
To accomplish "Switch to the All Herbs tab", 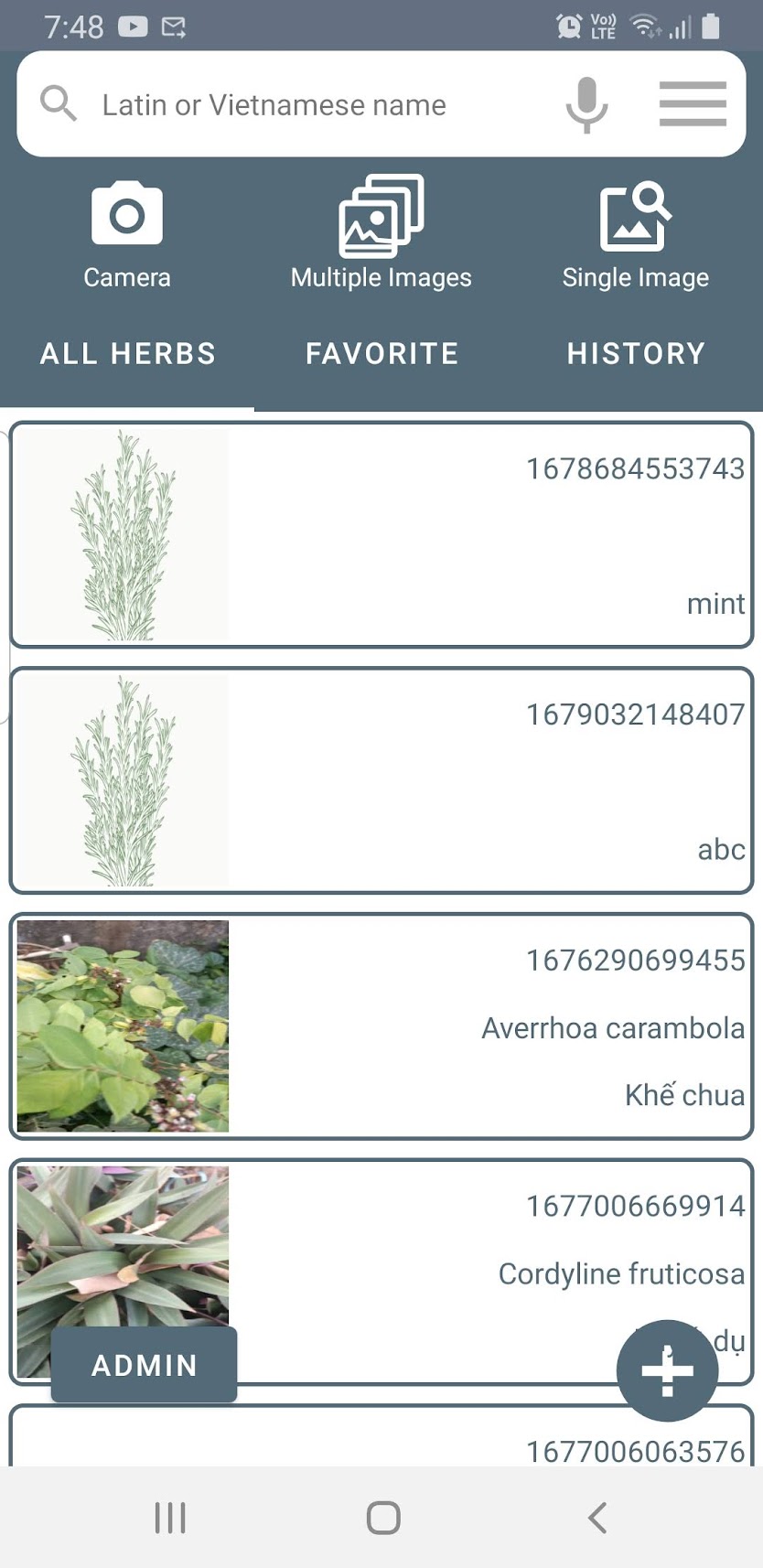I will (127, 354).
